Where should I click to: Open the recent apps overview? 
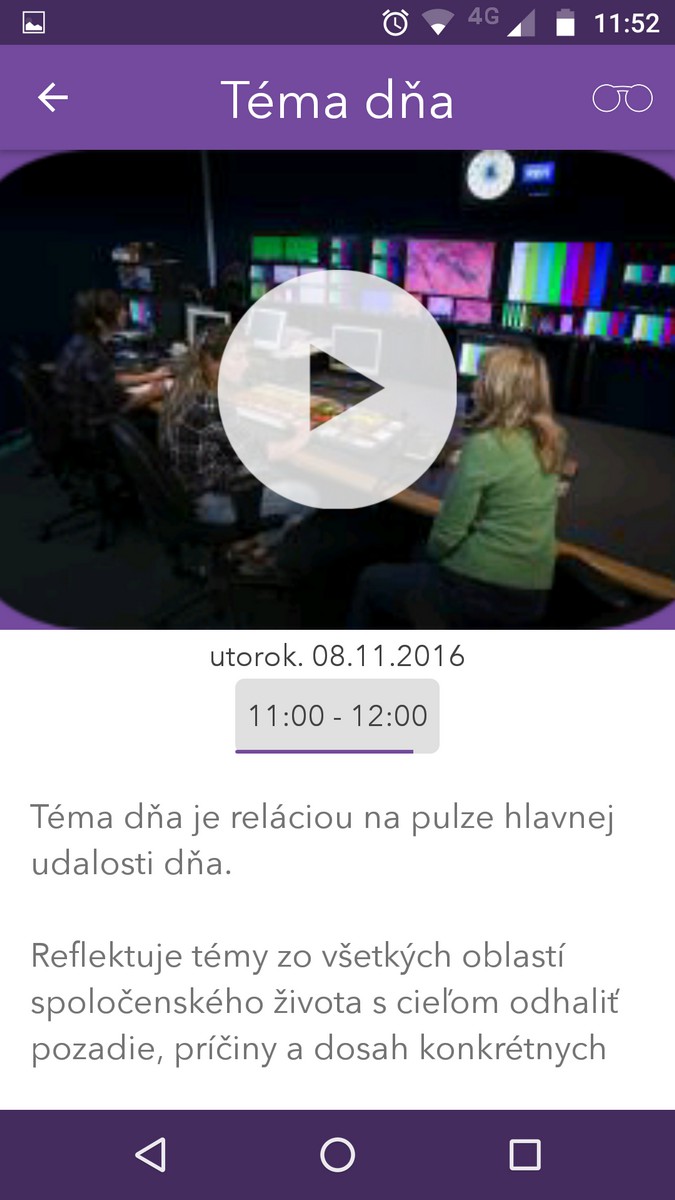coord(524,1155)
